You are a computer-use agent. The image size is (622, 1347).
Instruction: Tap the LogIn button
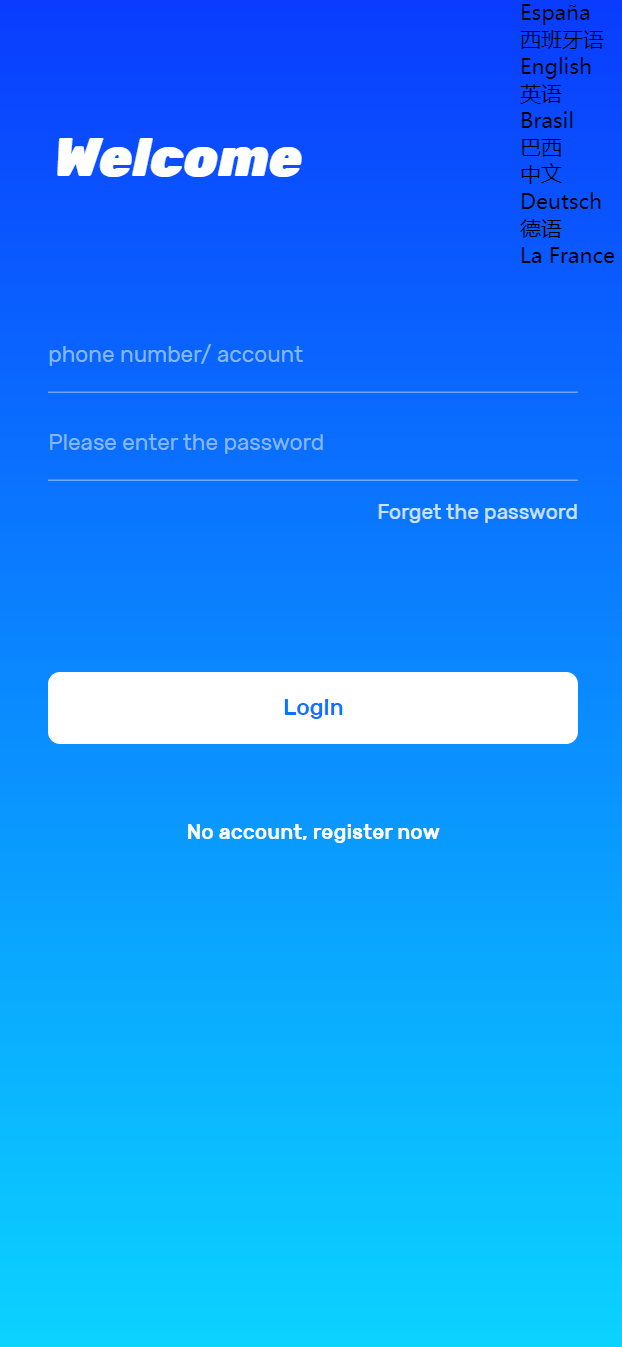[312, 708]
